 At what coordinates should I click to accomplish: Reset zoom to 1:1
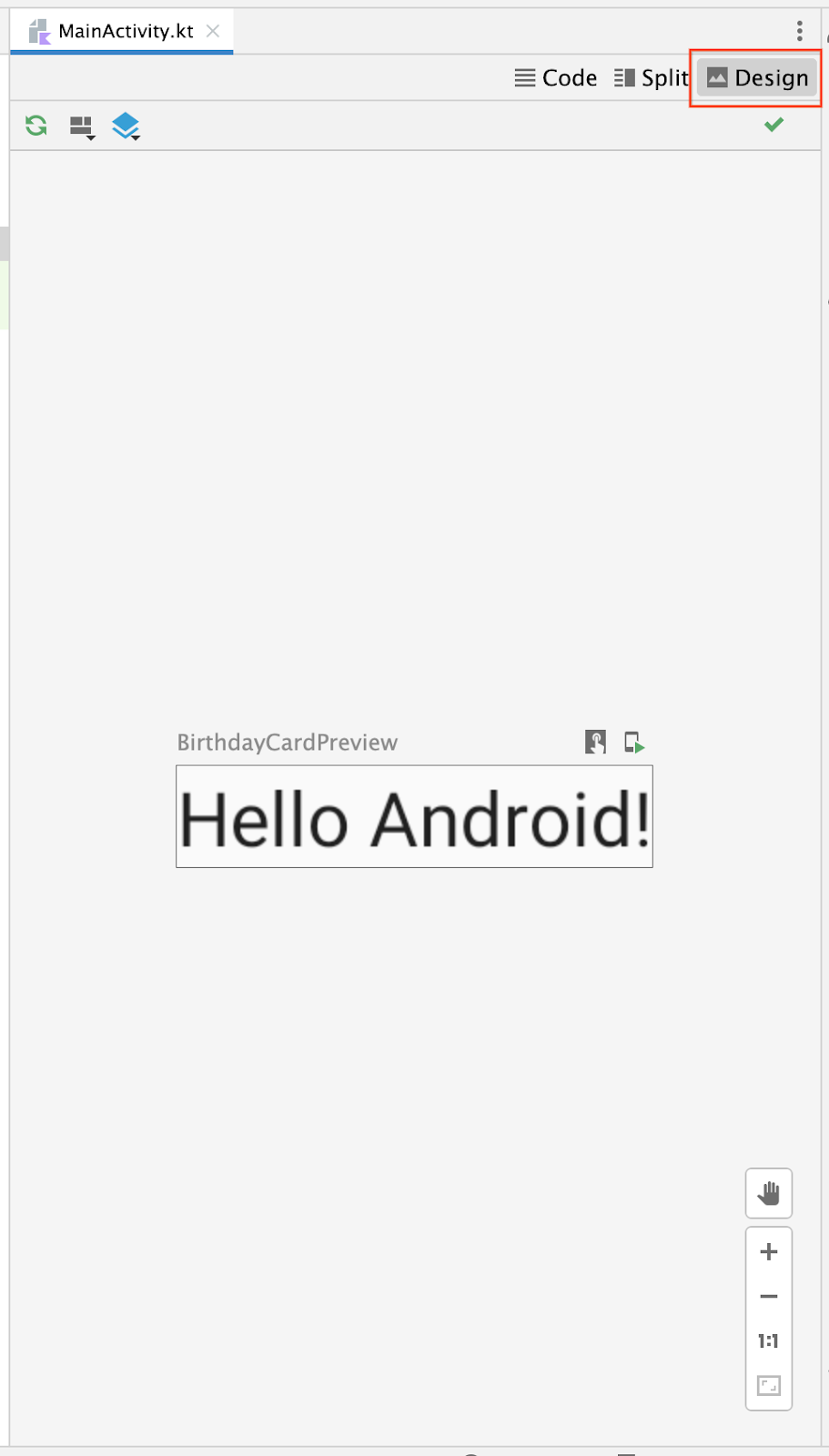(769, 1341)
